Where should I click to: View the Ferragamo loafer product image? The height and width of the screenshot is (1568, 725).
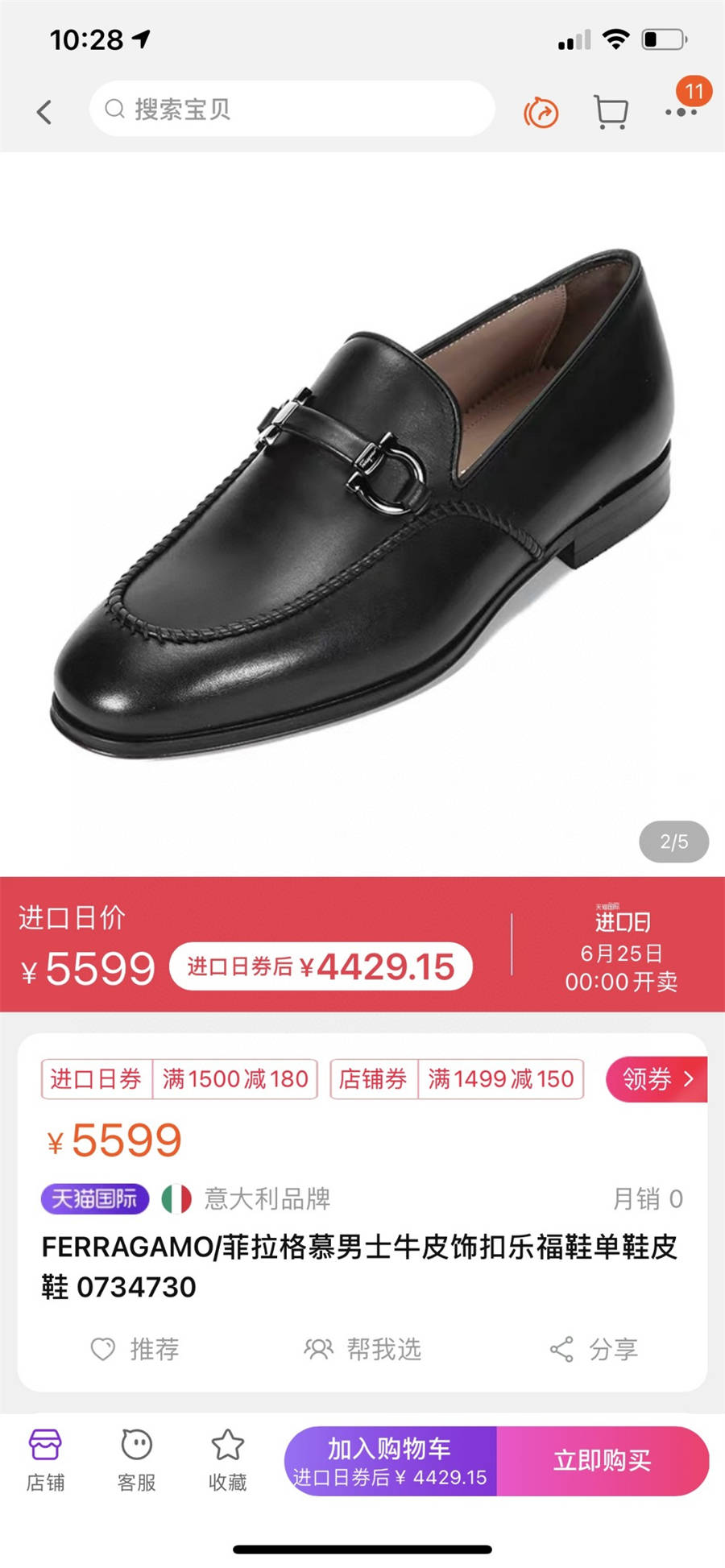point(362,507)
